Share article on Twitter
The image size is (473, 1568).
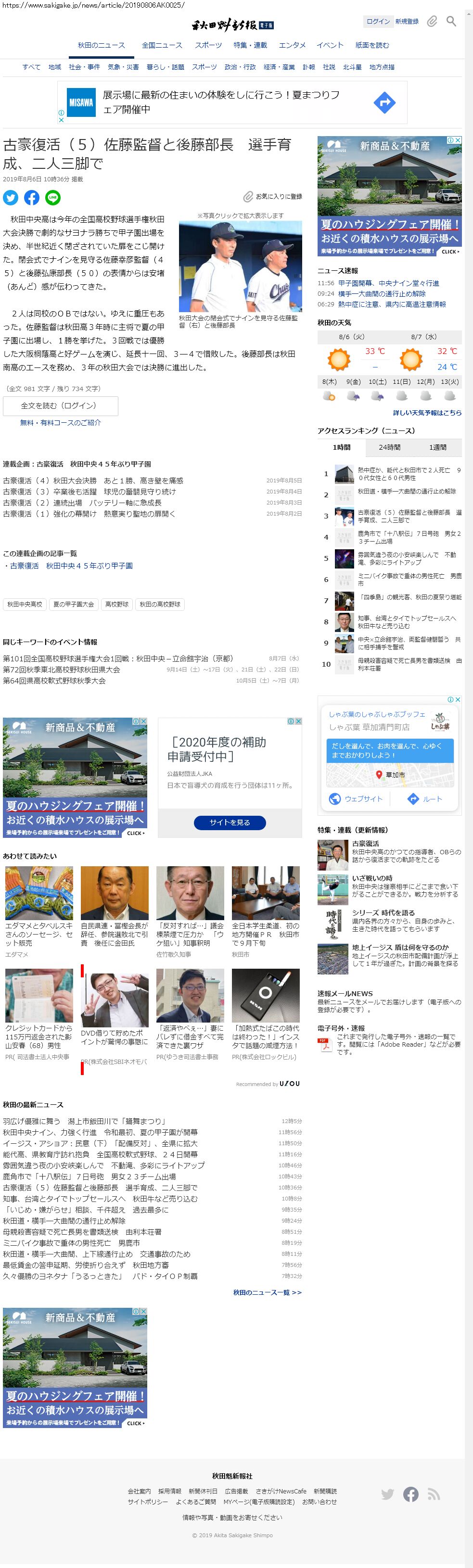click(11, 197)
